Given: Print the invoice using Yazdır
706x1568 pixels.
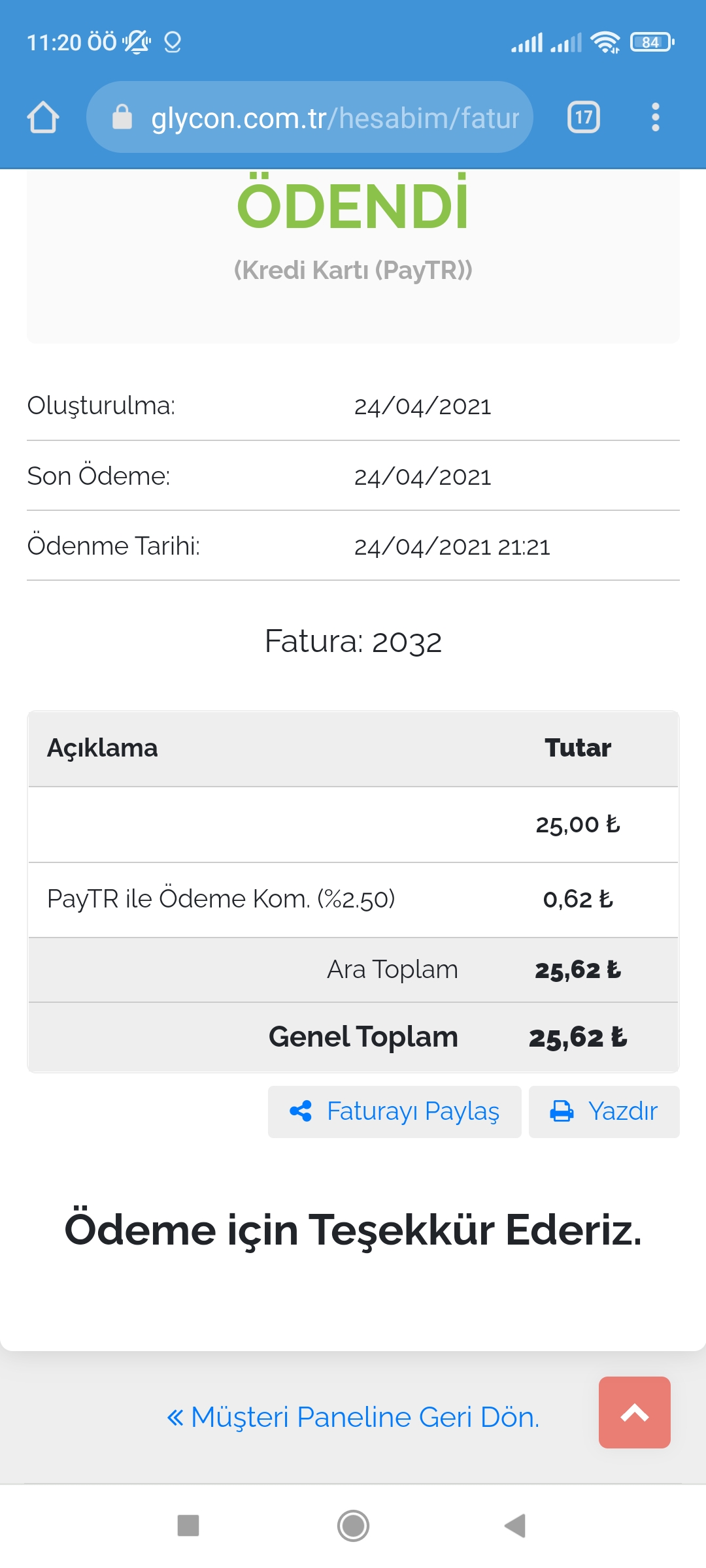Looking at the screenshot, I should pyautogui.click(x=604, y=1111).
